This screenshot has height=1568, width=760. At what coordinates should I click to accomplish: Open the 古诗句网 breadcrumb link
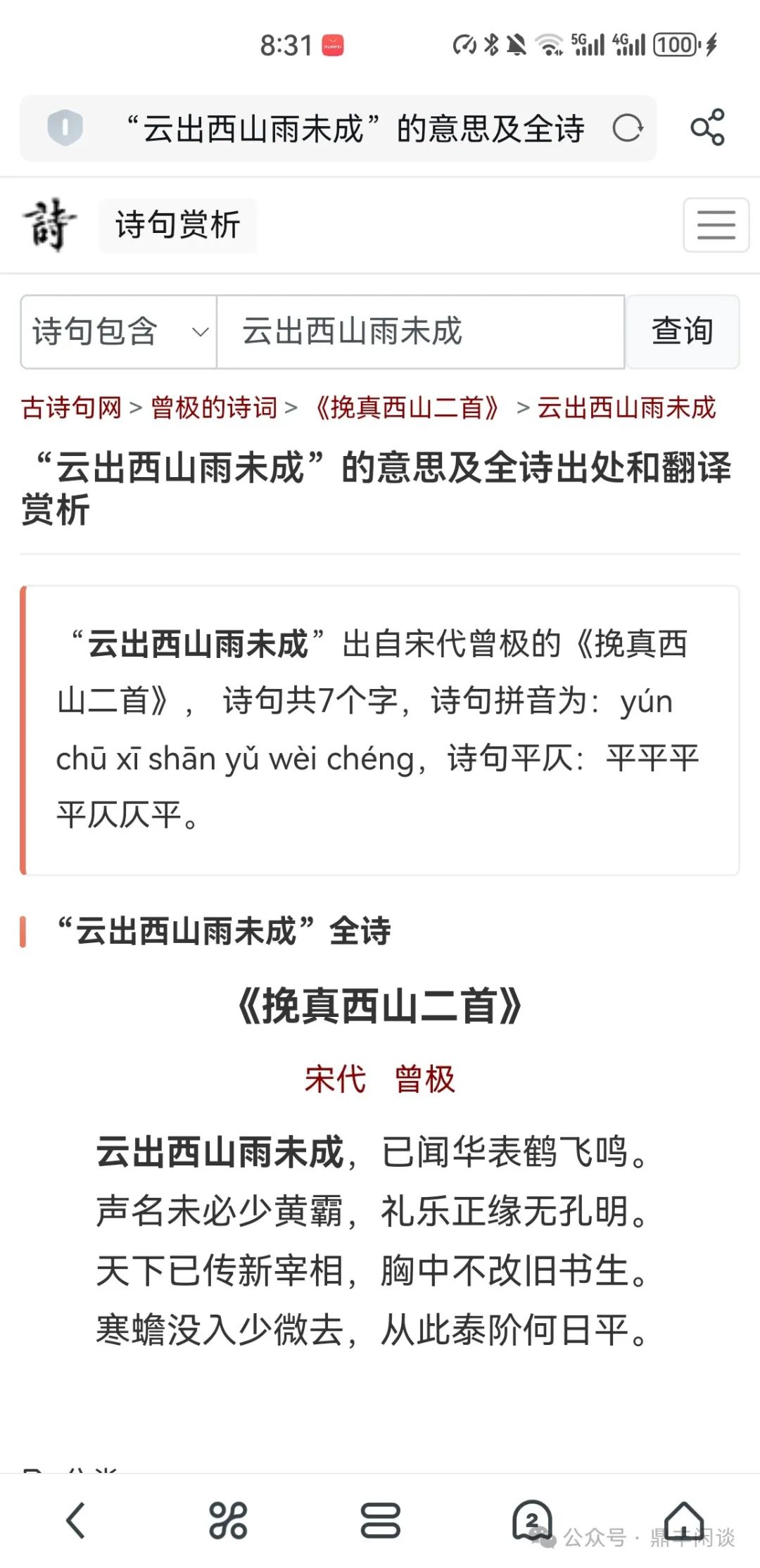tap(72, 407)
